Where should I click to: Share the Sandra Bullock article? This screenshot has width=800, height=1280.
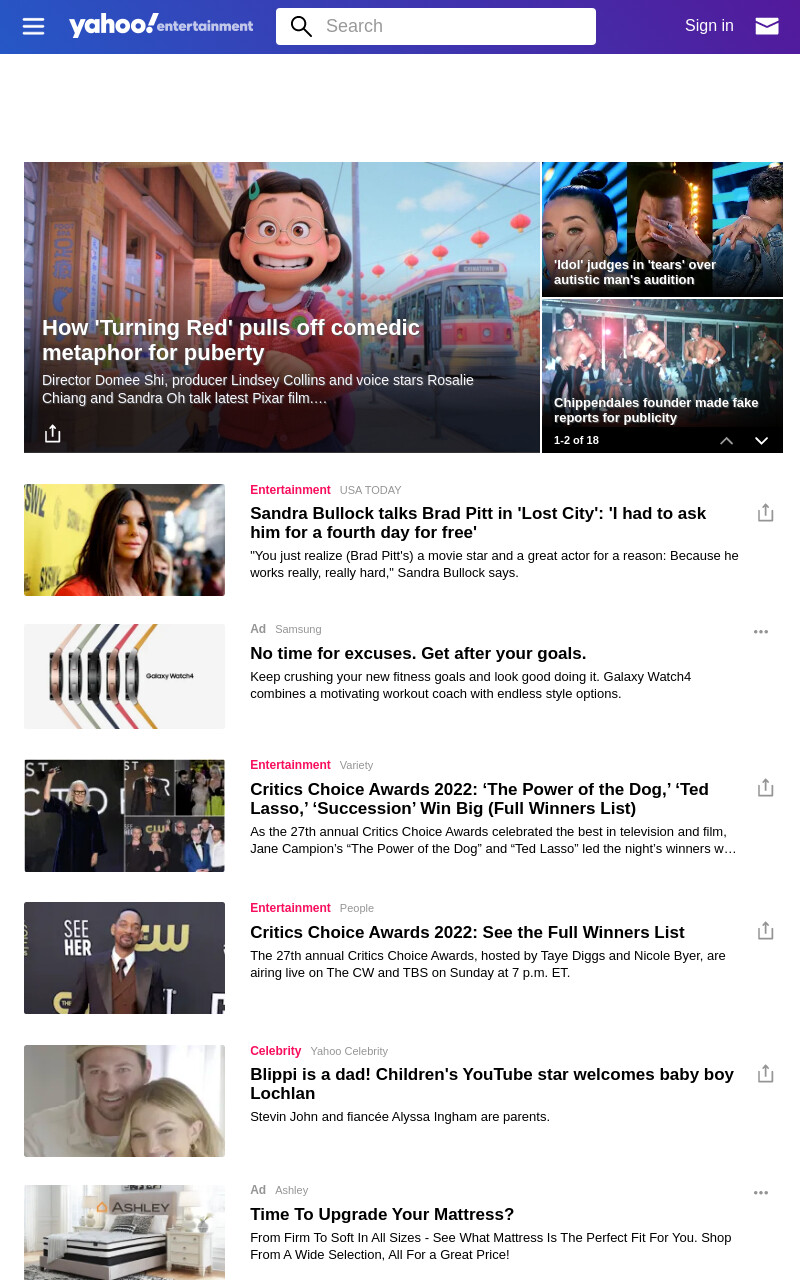pos(766,513)
